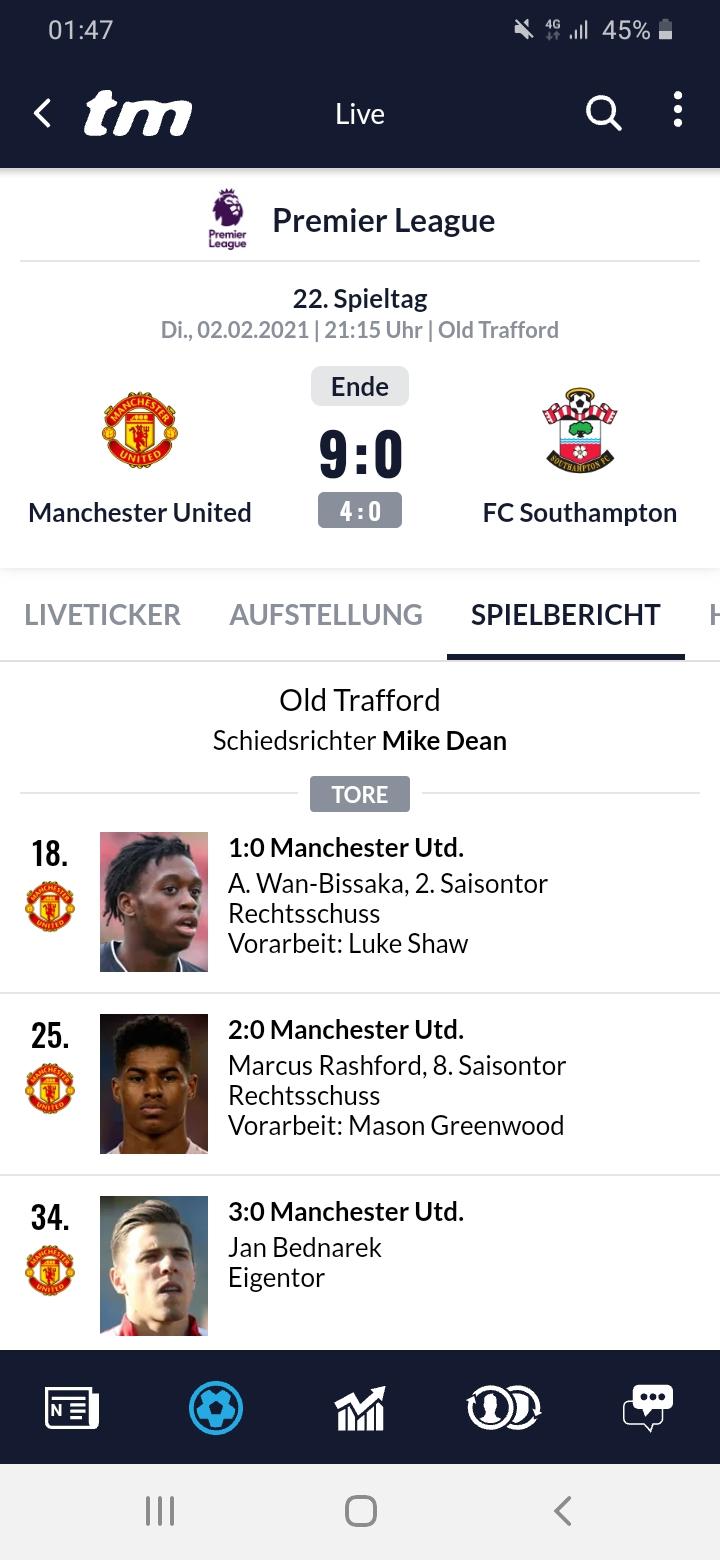Open the Premier League competition header
Screen dimensions: 720x1560
coord(360,220)
